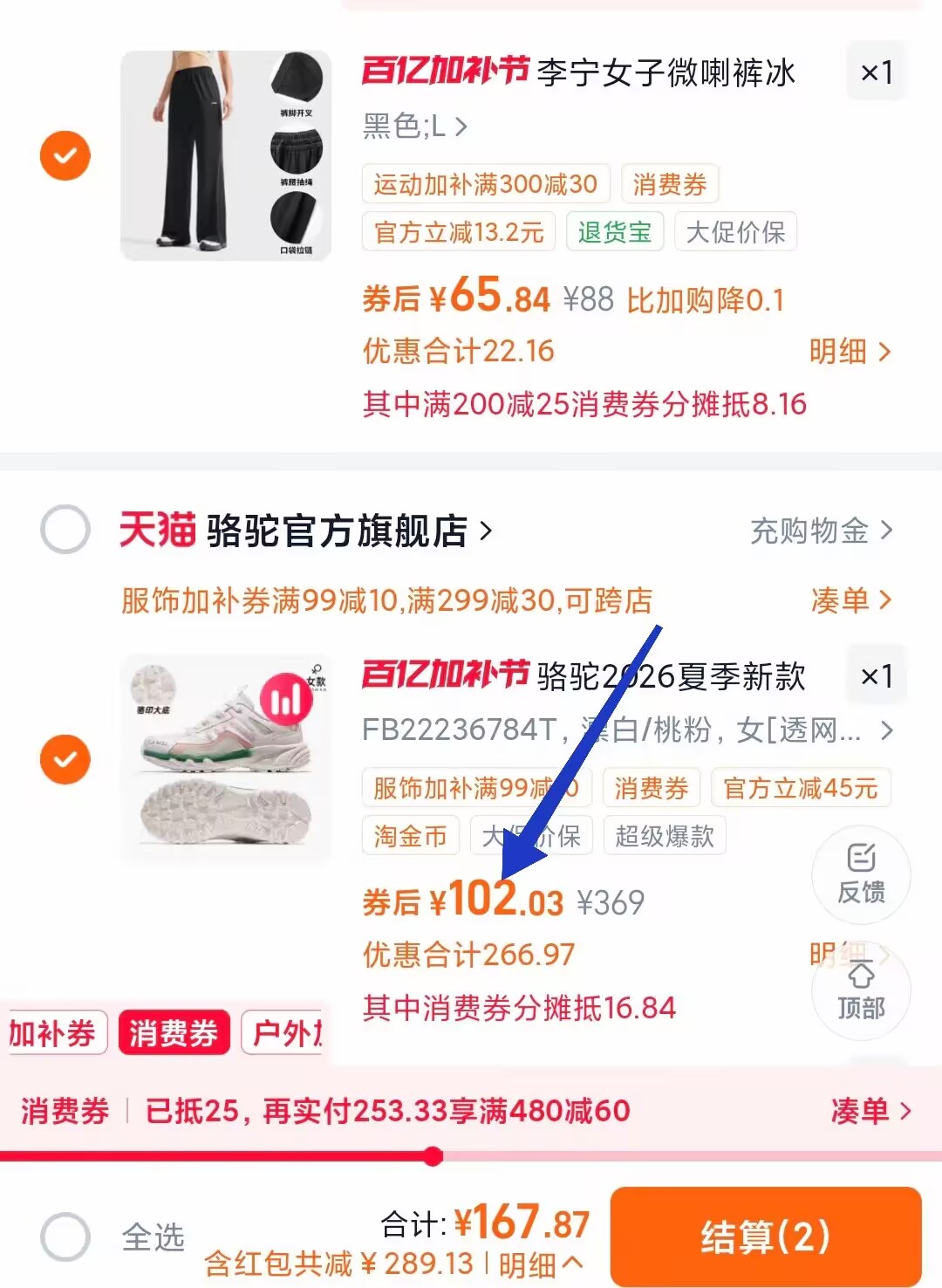Image resolution: width=942 pixels, height=1288 pixels.
Task: Open the 骆驼 sneakers product image
Action: pyautogui.click(x=226, y=759)
